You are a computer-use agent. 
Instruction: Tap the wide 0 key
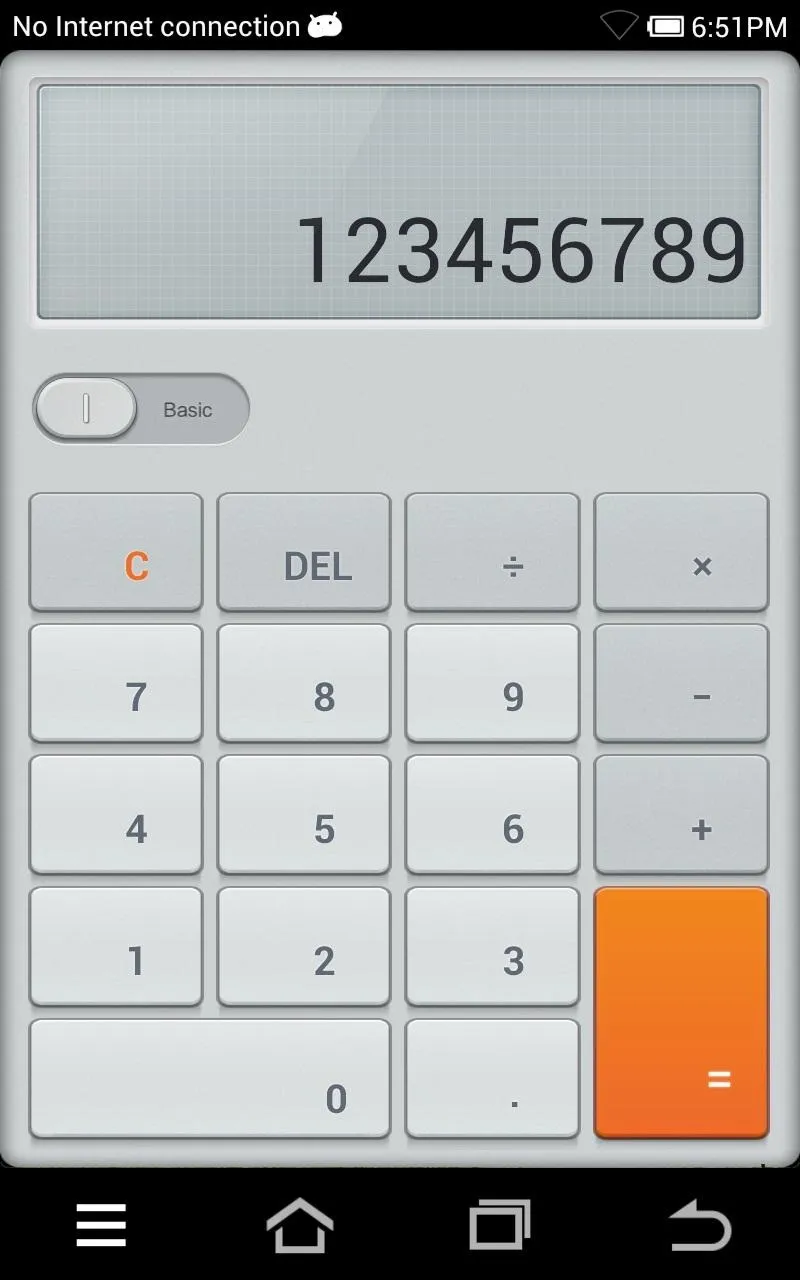[x=210, y=1078]
